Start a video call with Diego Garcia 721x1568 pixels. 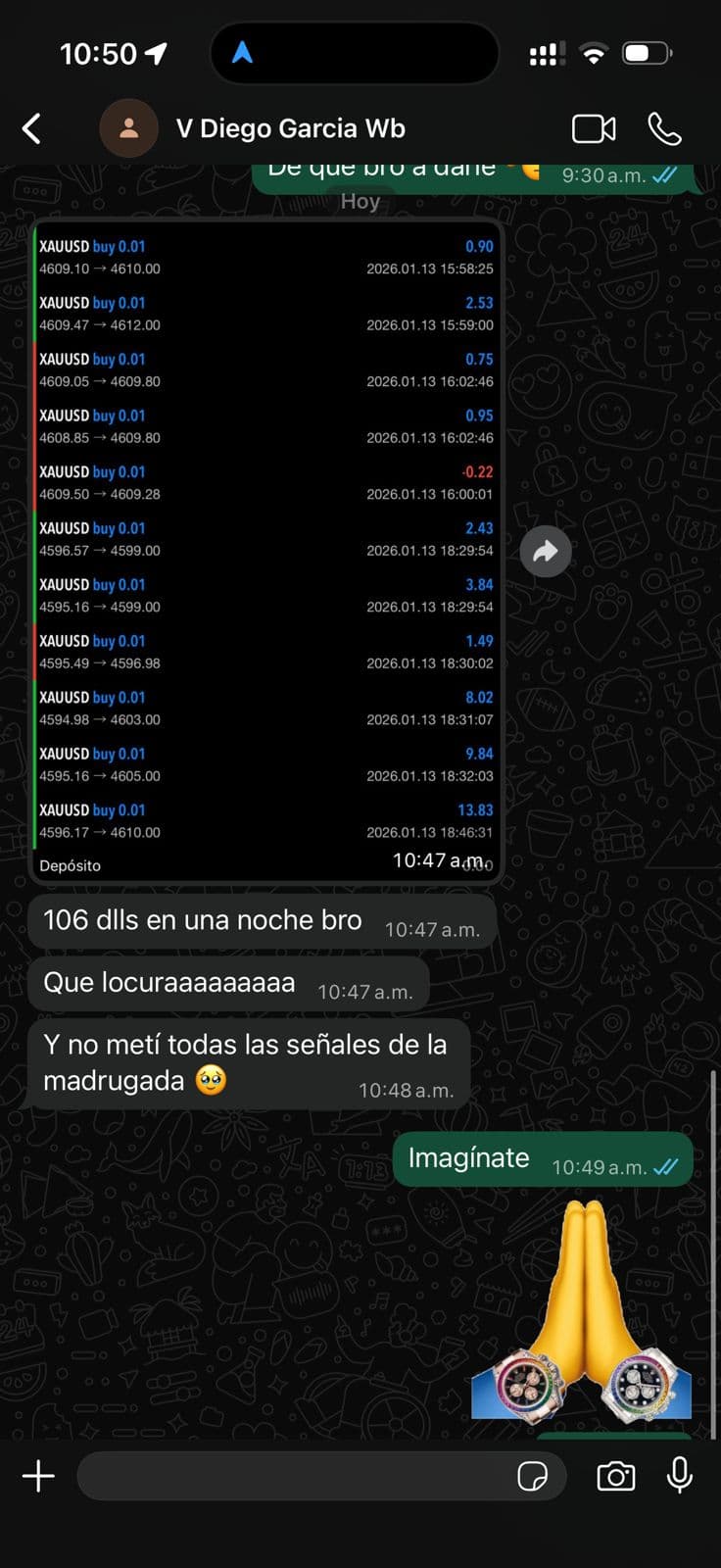tap(594, 128)
